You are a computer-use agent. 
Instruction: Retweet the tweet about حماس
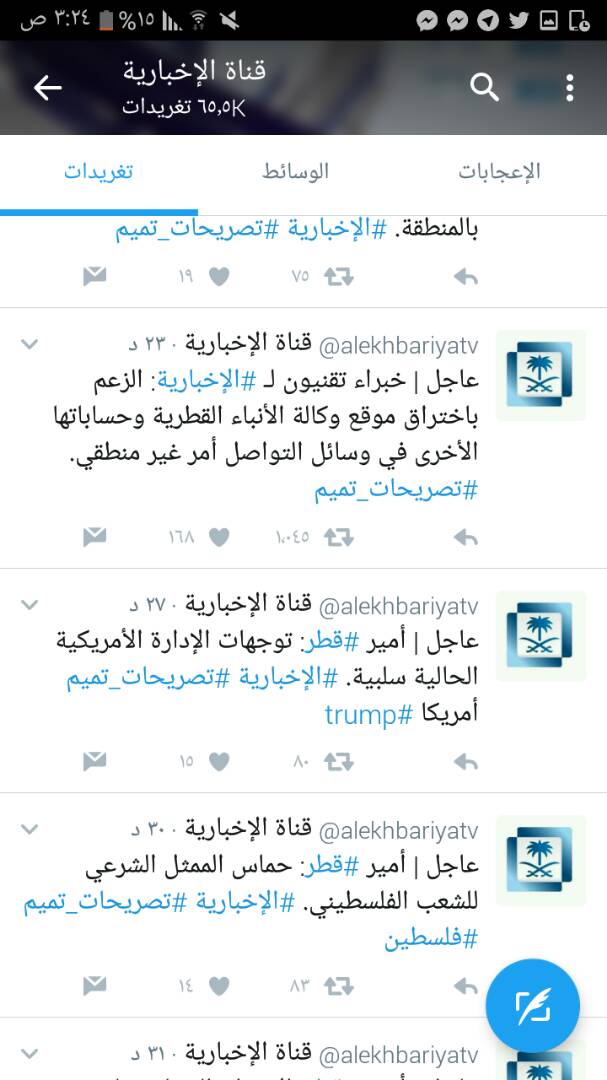[338, 986]
